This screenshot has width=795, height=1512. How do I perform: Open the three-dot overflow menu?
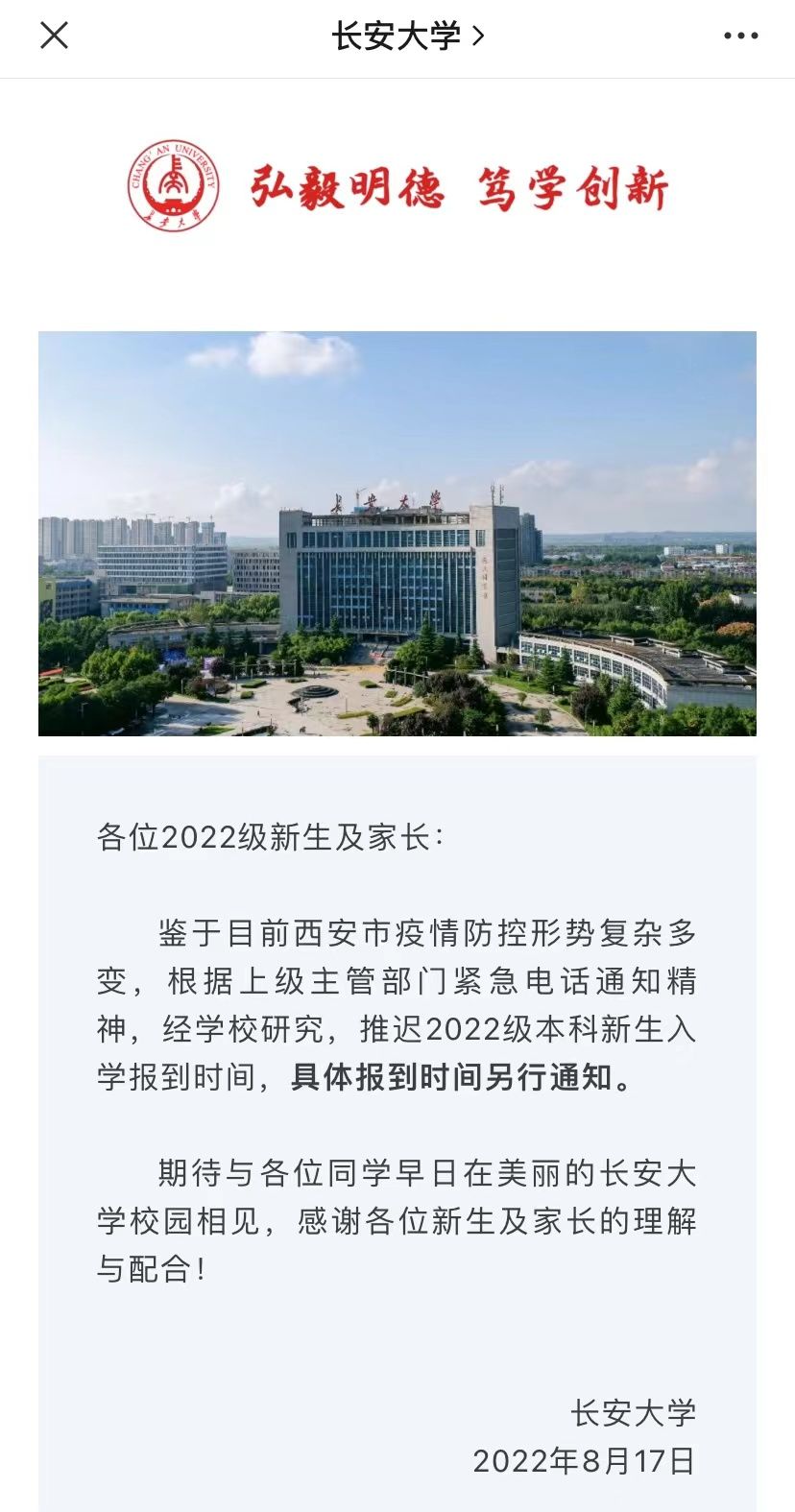pos(740,36)
